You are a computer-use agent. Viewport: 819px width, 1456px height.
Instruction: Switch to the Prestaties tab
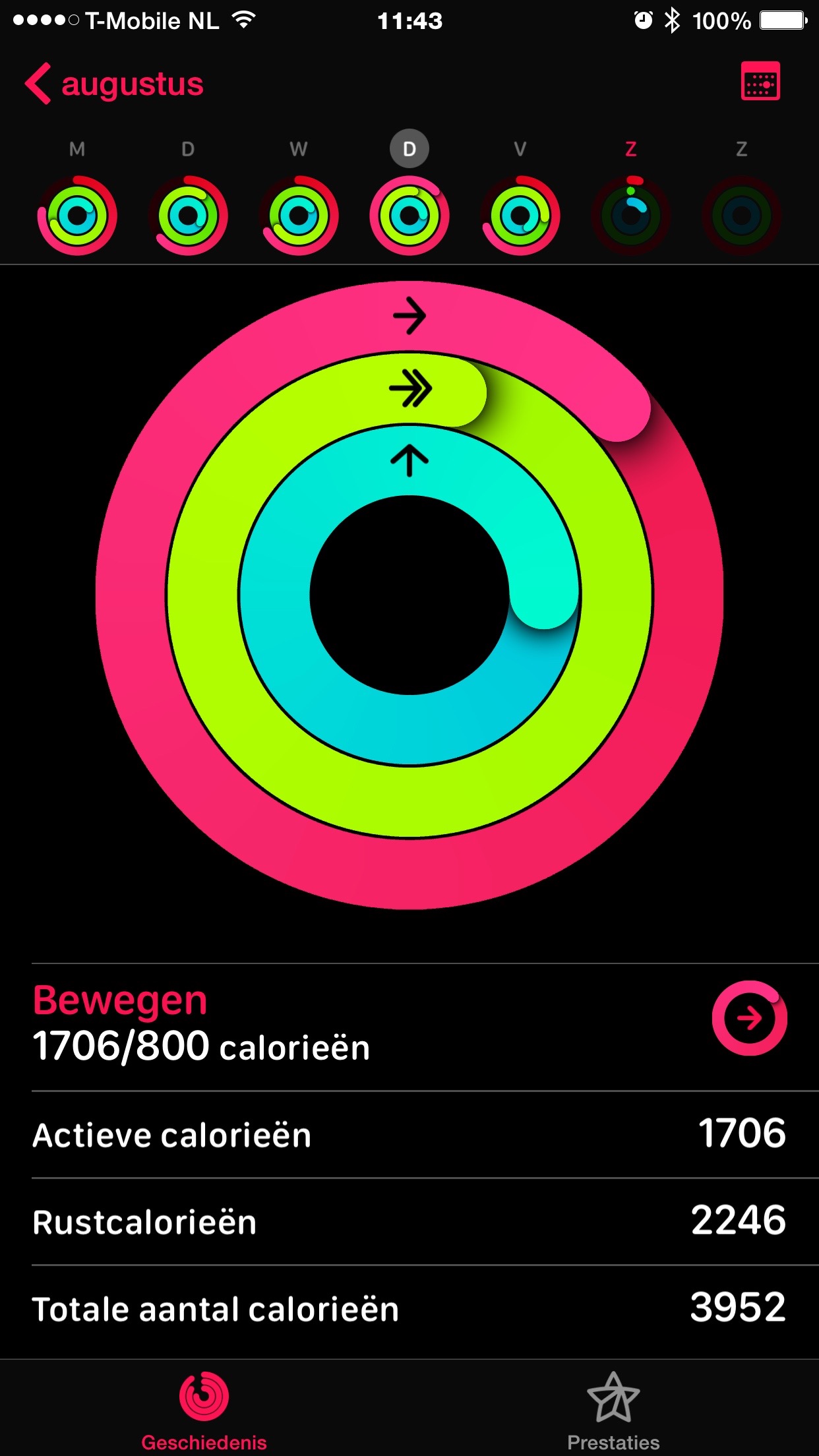coord(613,1409)
